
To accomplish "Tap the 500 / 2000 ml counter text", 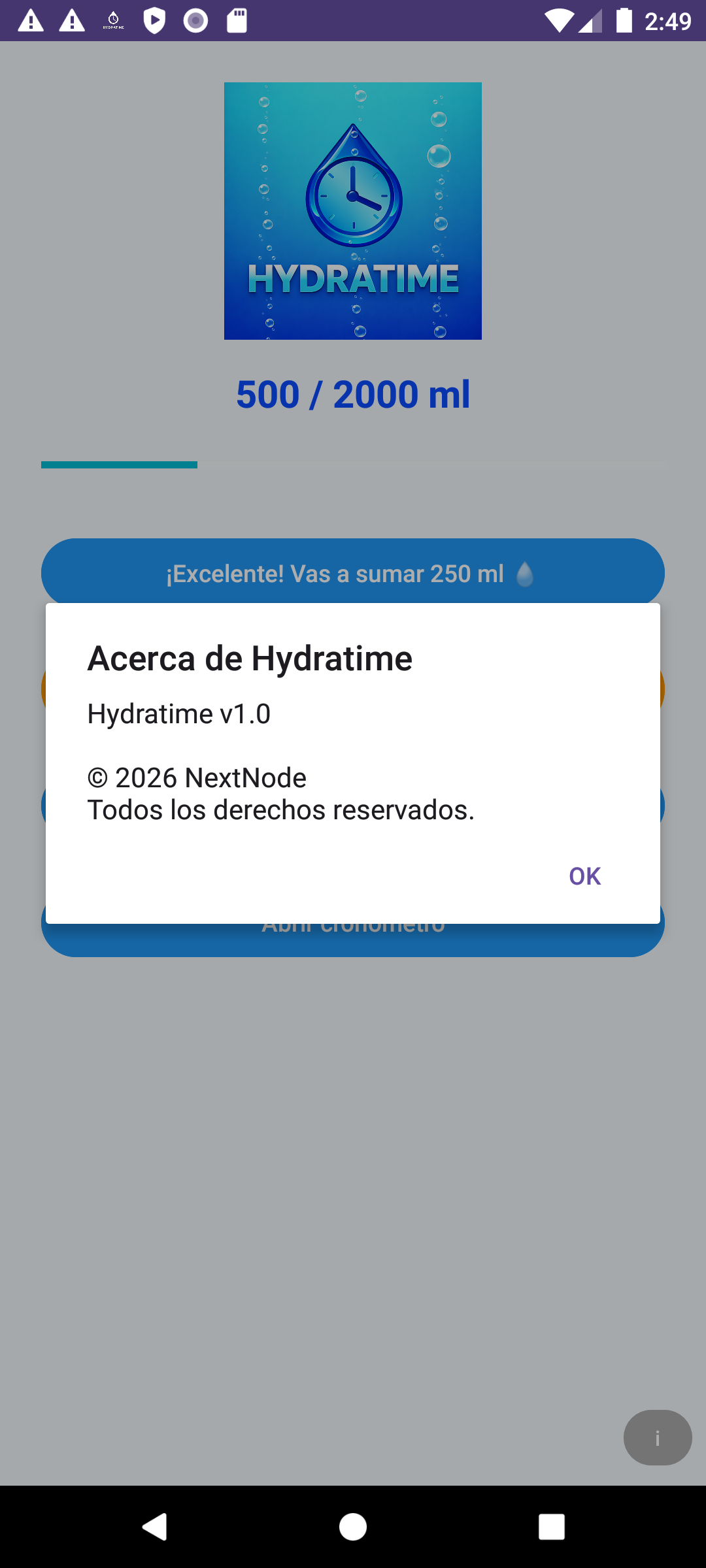I will 352,394.
